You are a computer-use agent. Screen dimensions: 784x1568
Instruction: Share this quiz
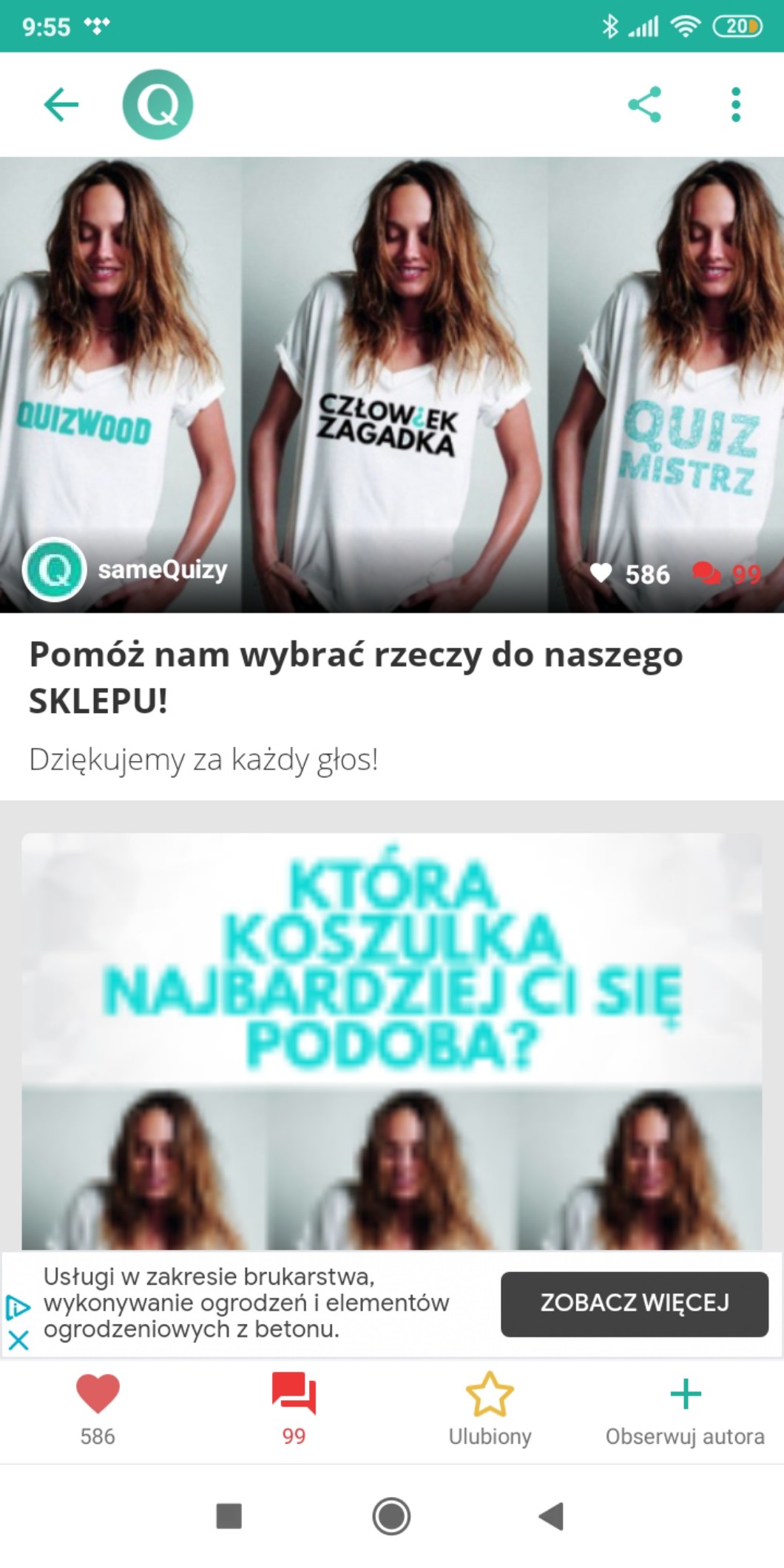click(644, 104)
